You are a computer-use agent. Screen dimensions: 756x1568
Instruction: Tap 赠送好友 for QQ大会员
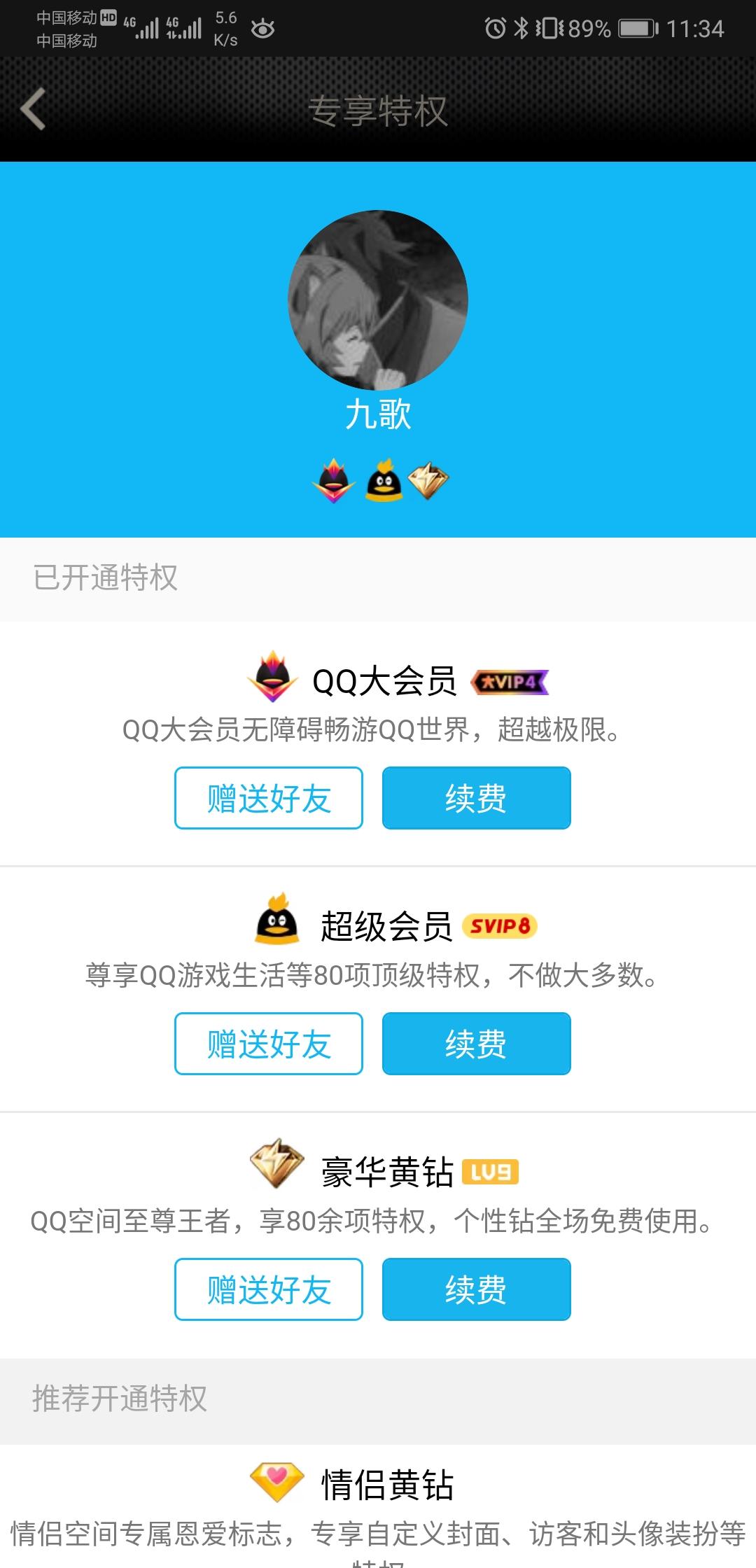point(267,798)
